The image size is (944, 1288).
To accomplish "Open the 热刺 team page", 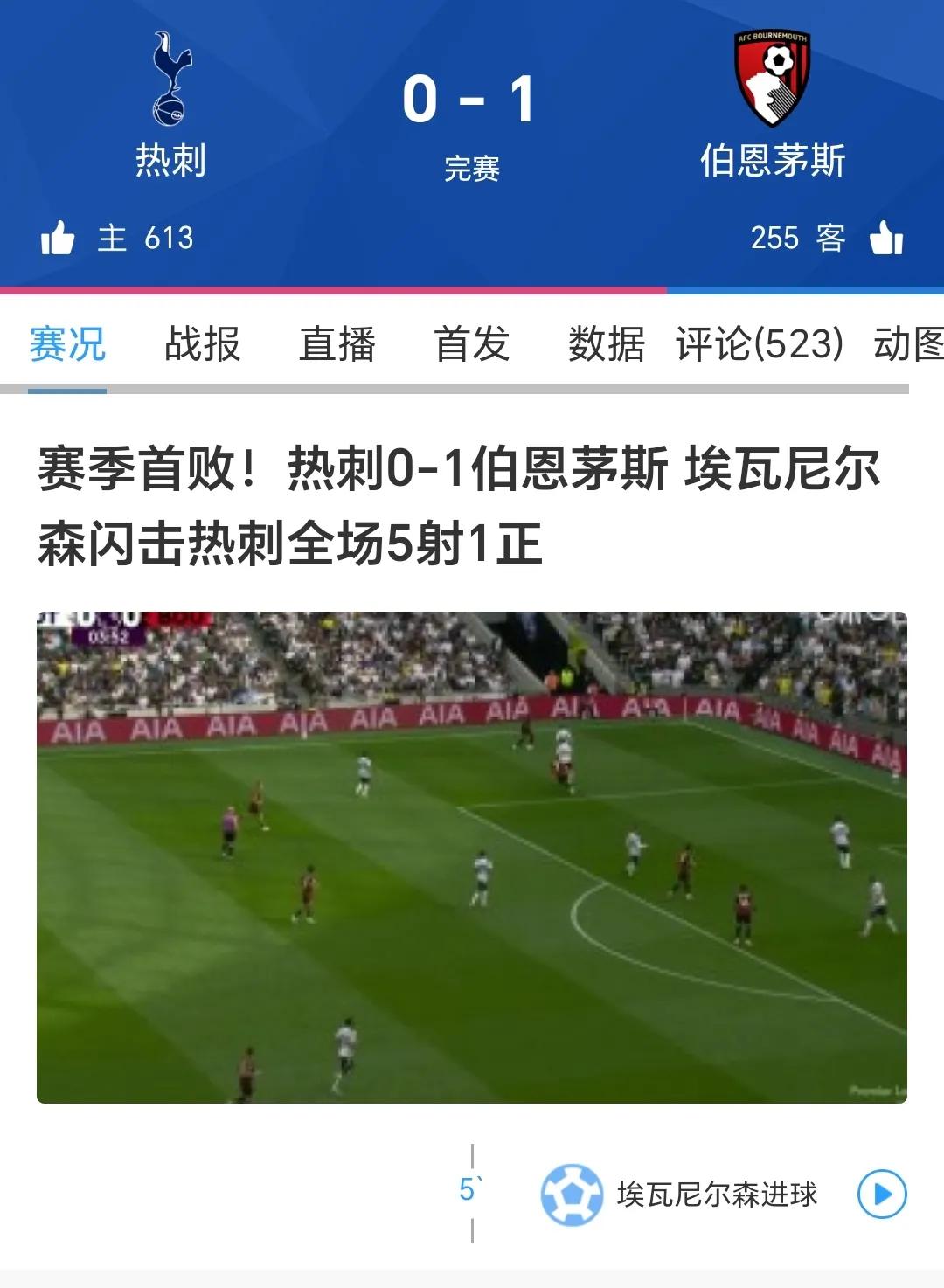I will tap(170, 104).
